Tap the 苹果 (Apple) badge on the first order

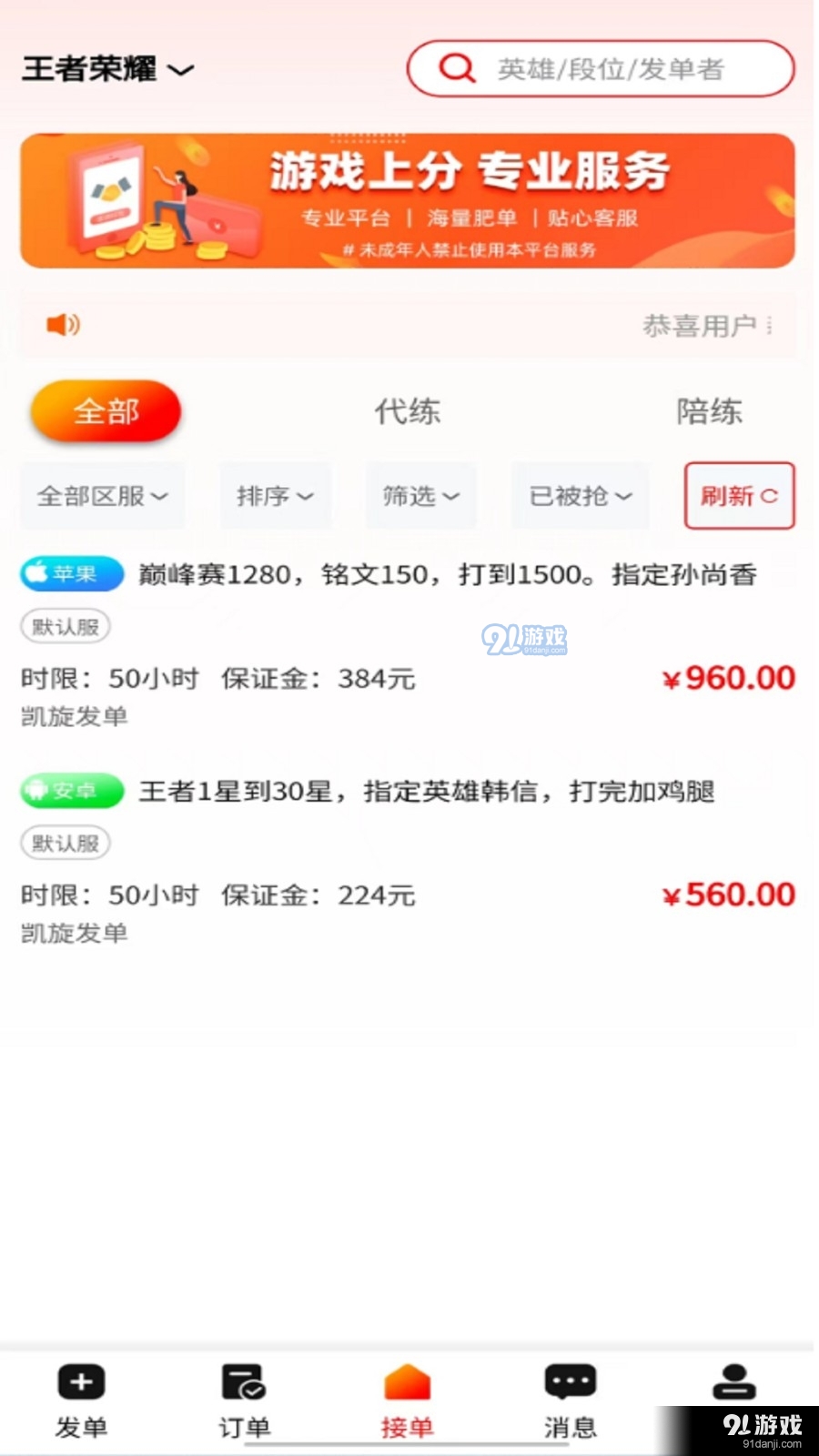point(71,574)
